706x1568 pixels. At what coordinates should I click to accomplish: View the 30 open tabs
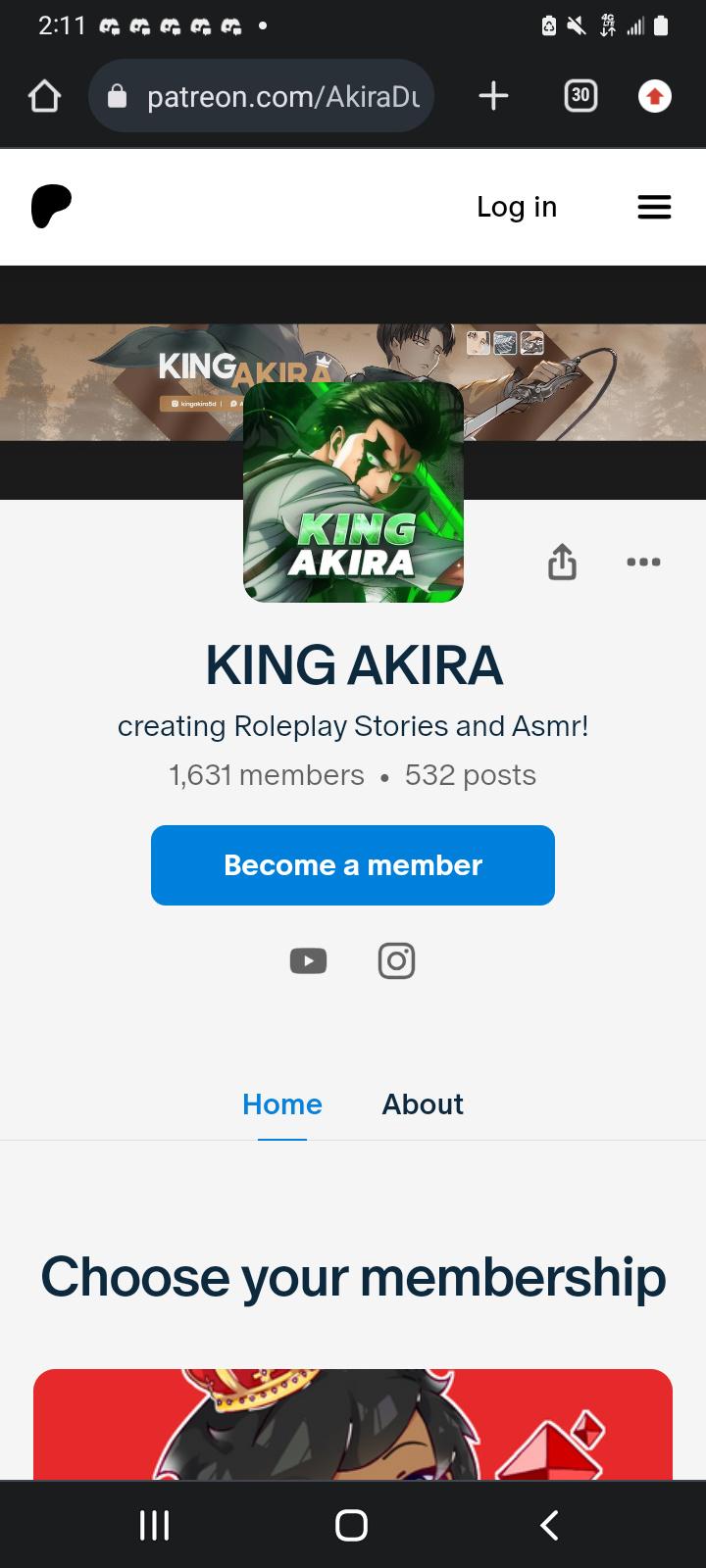580,96
